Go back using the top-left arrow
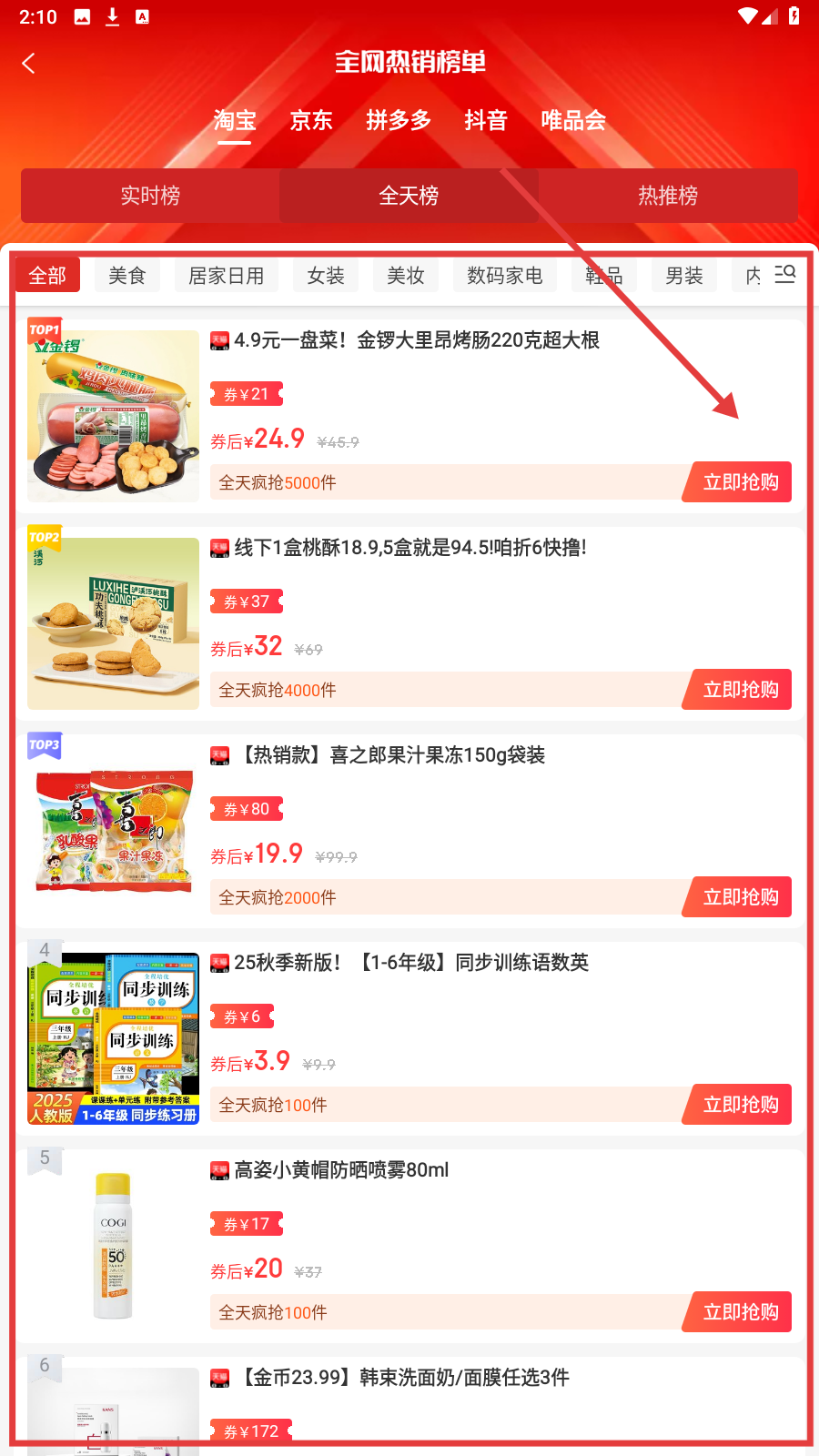 [29, 63]
